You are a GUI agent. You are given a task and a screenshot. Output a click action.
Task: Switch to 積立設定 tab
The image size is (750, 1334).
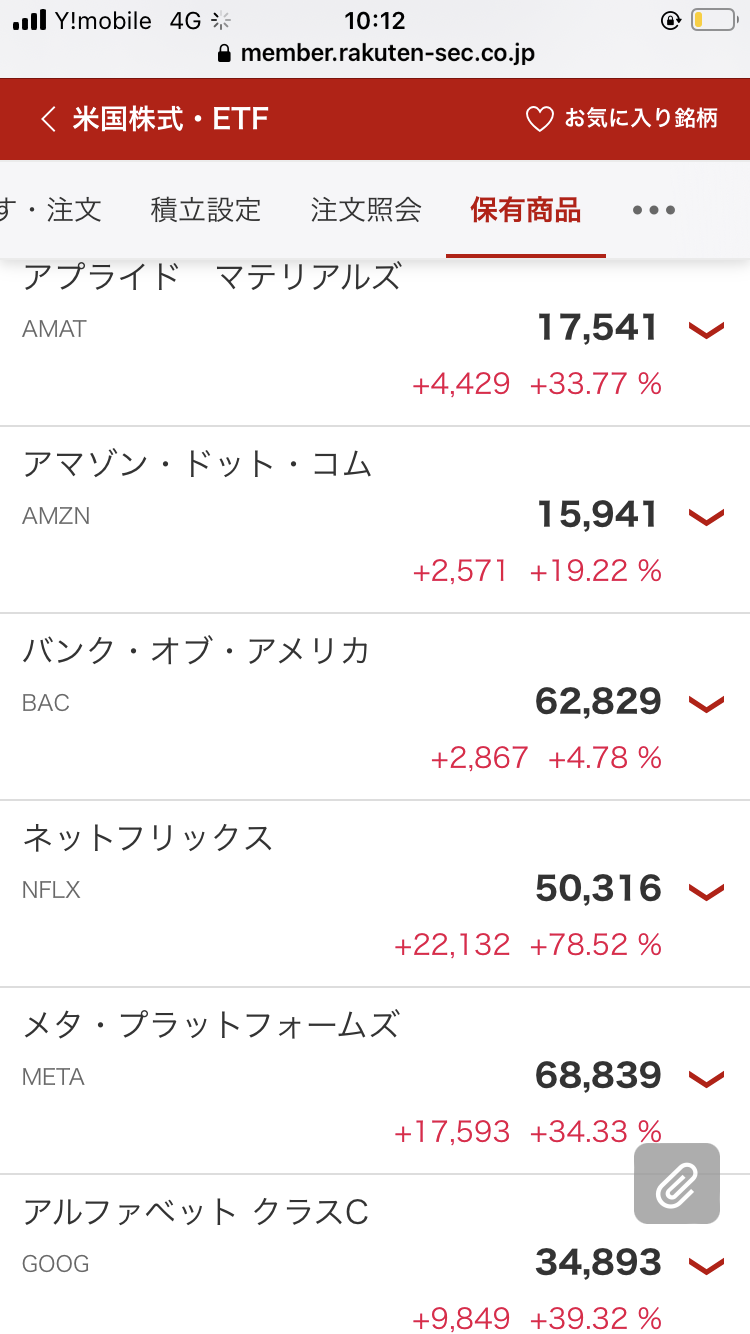click(206, 210)
